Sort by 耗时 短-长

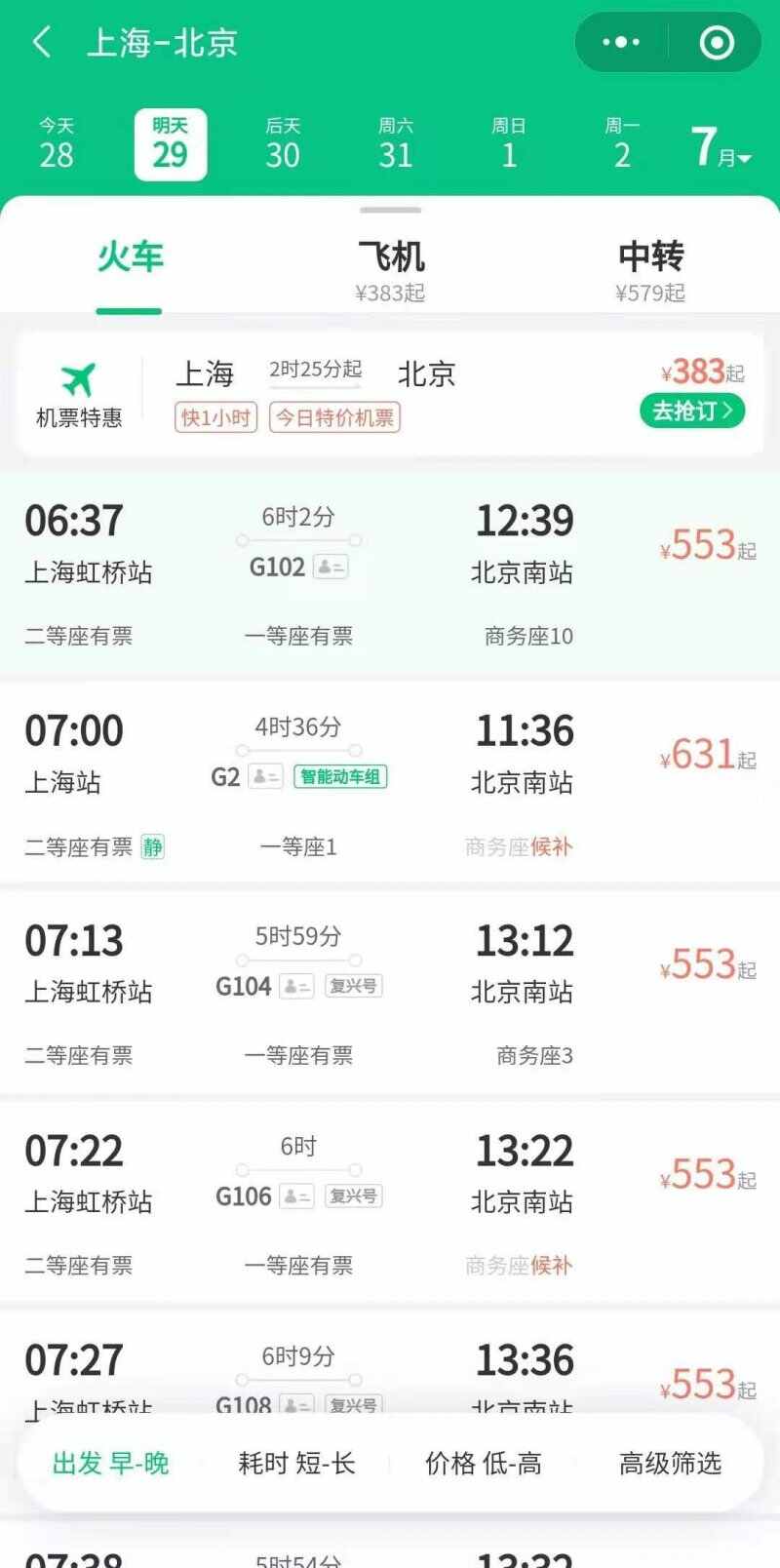(296, 1463)
